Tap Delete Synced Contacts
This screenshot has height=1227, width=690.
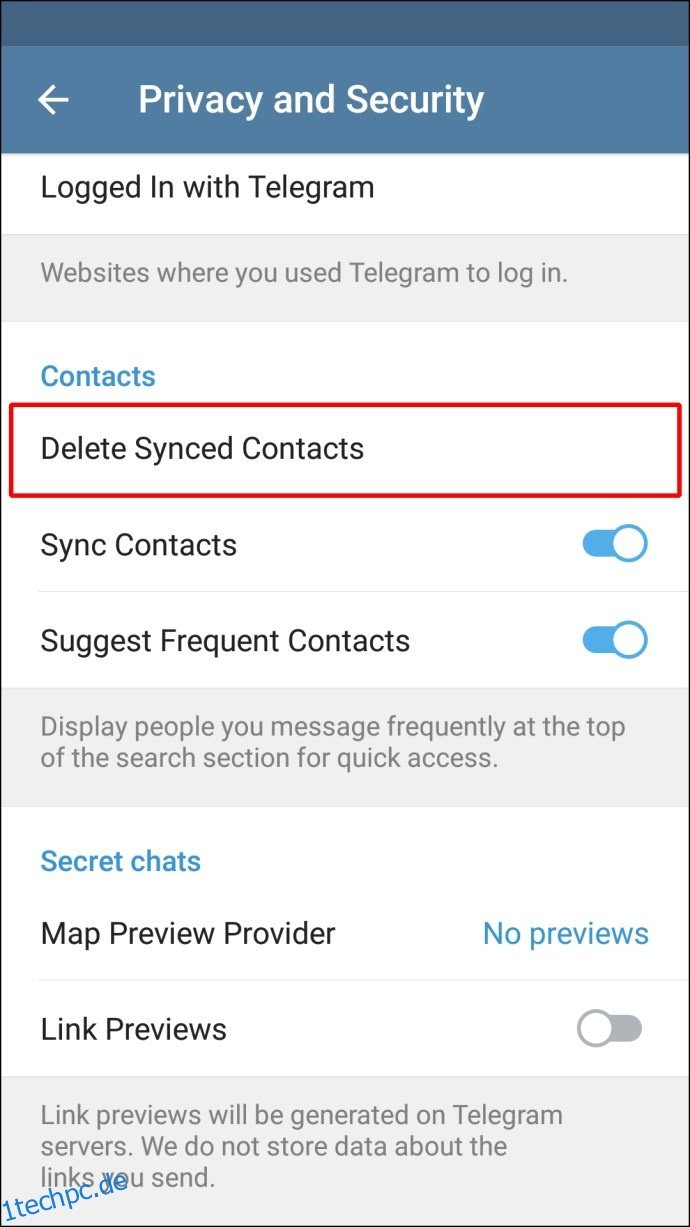click(x=345, y=449)
